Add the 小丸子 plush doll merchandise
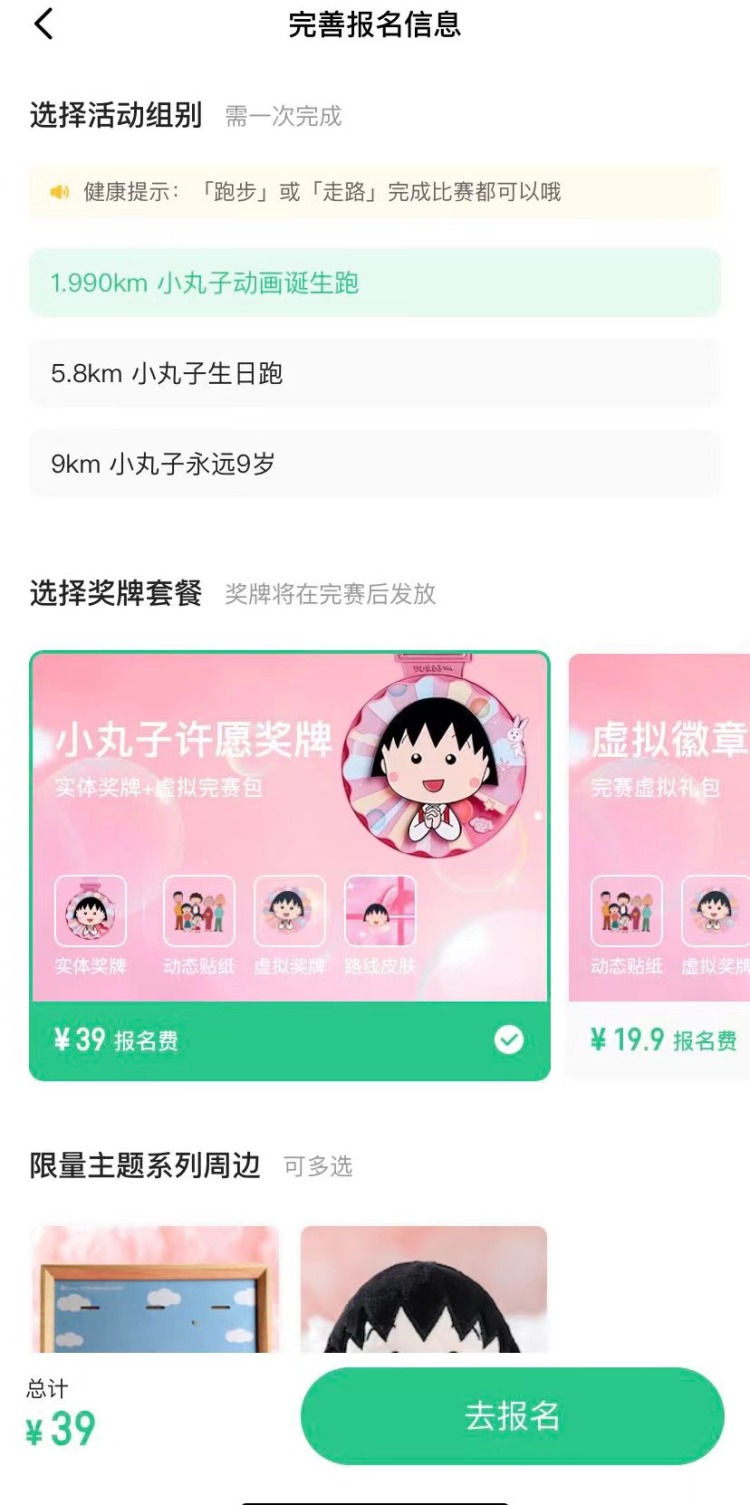 (424, 1290)
